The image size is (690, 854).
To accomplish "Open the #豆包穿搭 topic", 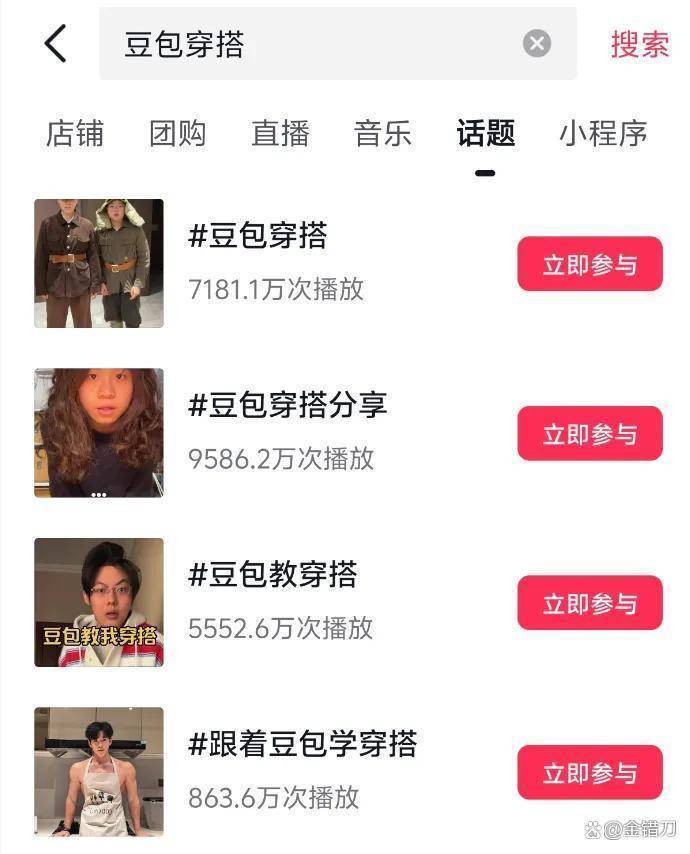I will point(258,236).
